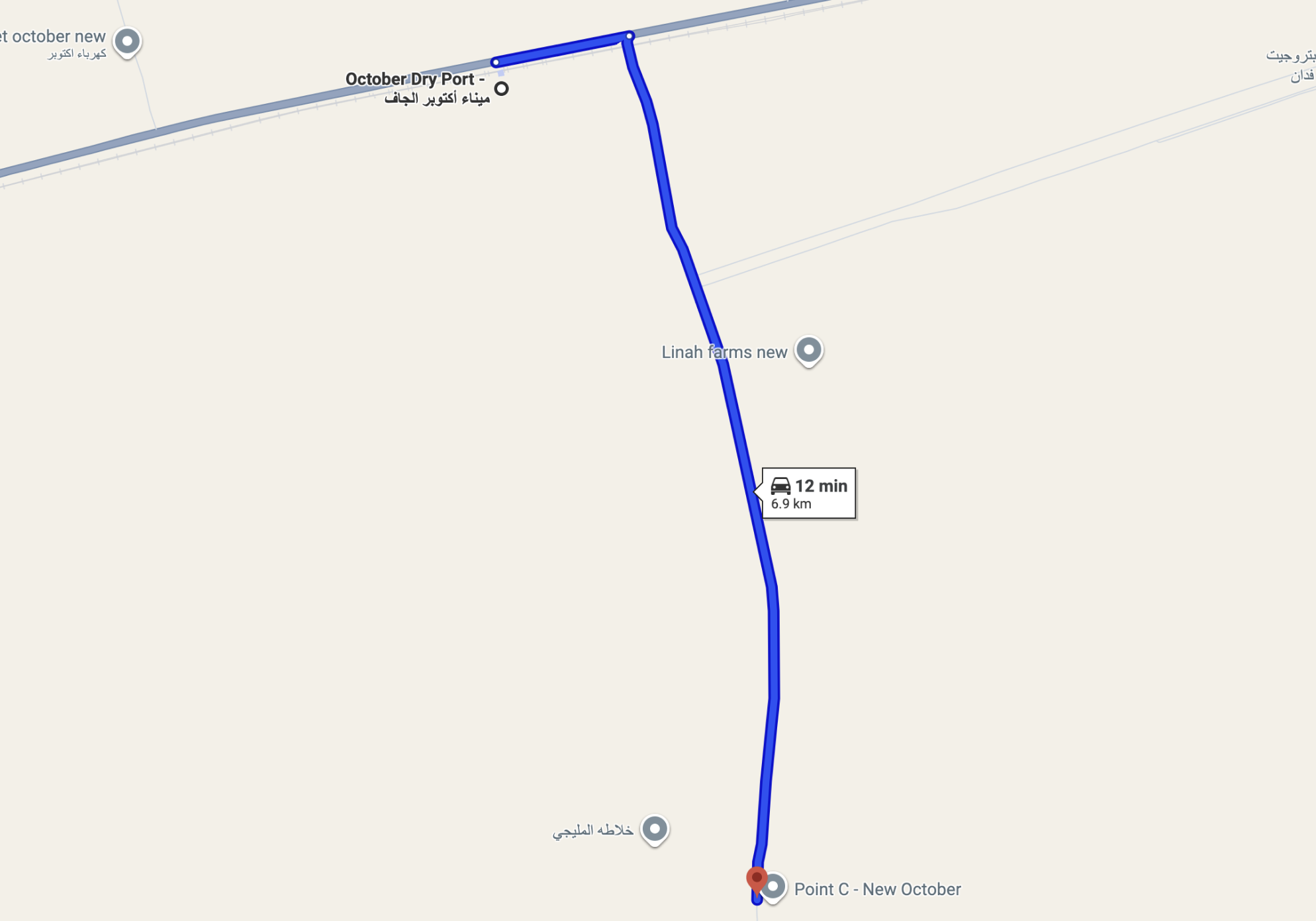1316x921 pixels.
Task: Tap the 12 min route time callout
Action: point(808,493)
